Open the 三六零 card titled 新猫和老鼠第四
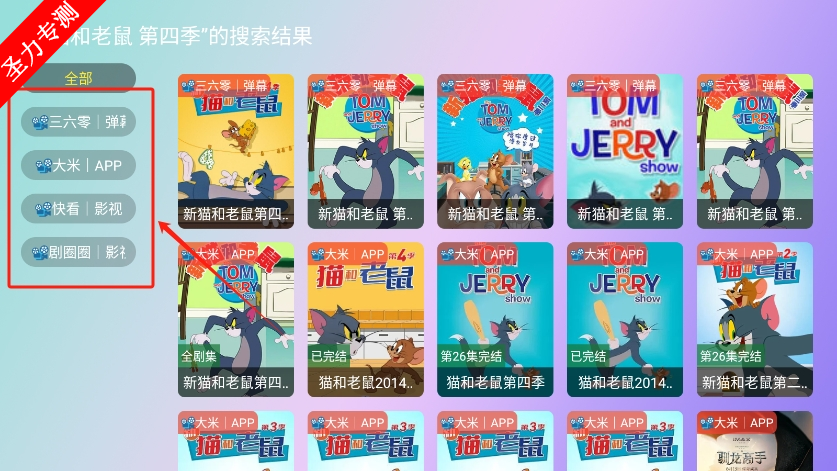 (x=236, y=150)
